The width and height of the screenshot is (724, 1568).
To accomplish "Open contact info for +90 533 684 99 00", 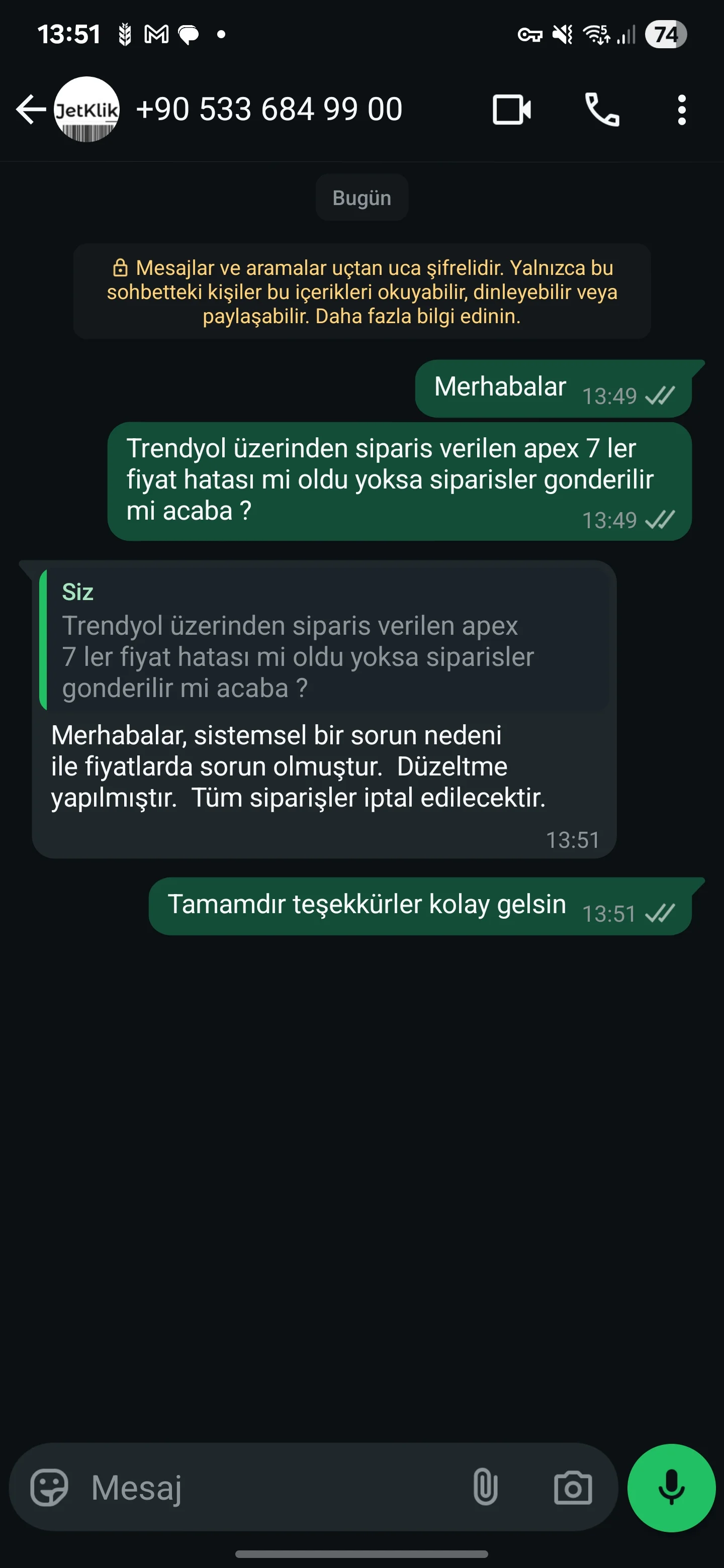I will tap(269, 110).
